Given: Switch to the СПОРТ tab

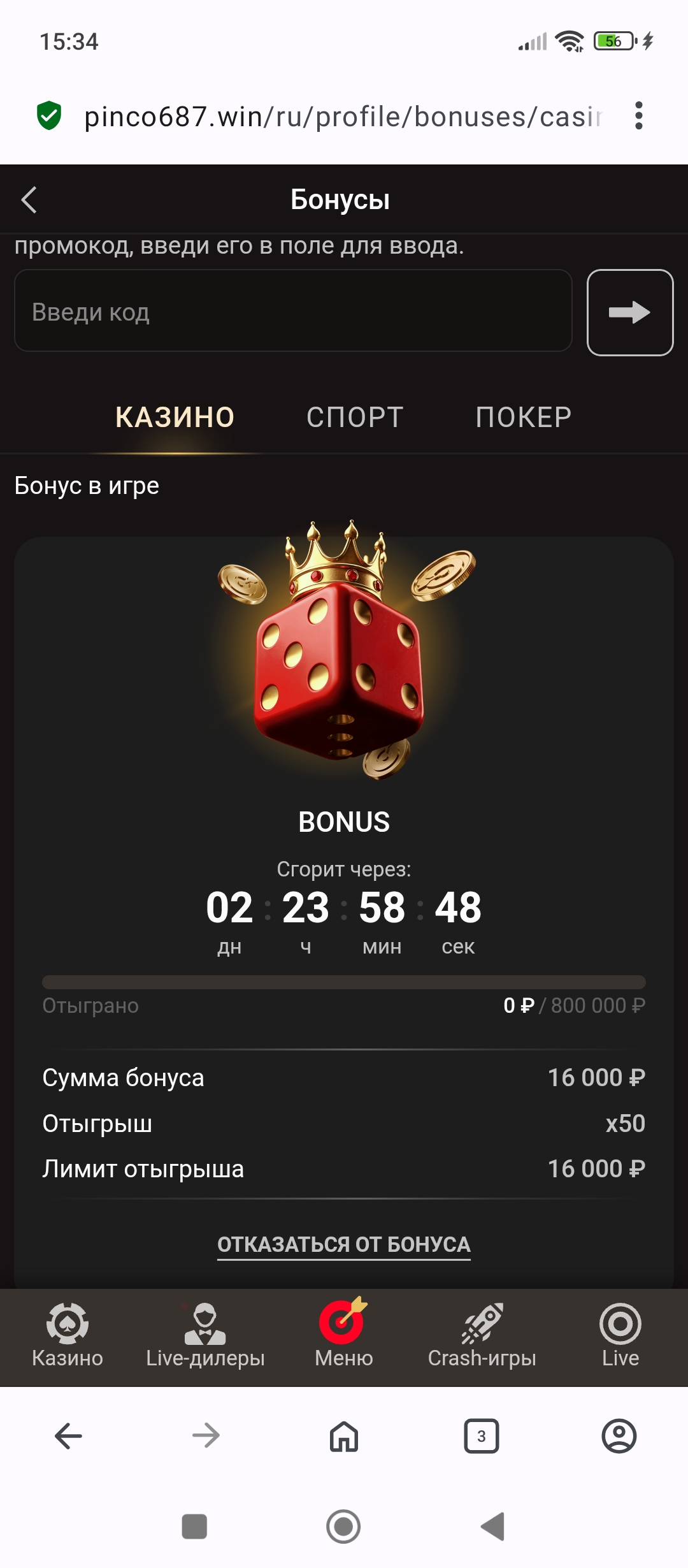Looking at the screenshot, I should click(x=355, y=417).
